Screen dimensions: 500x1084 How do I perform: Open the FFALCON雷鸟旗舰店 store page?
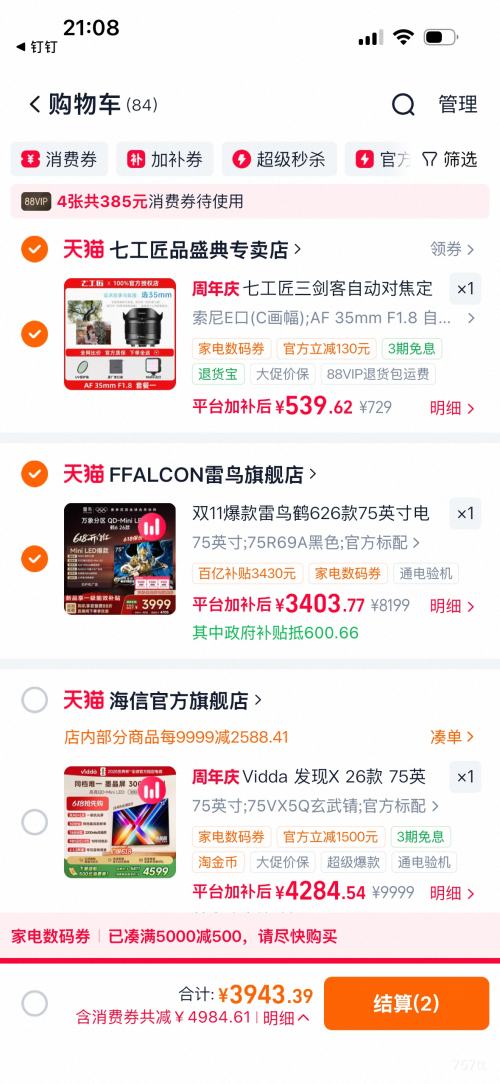(213, 474)
